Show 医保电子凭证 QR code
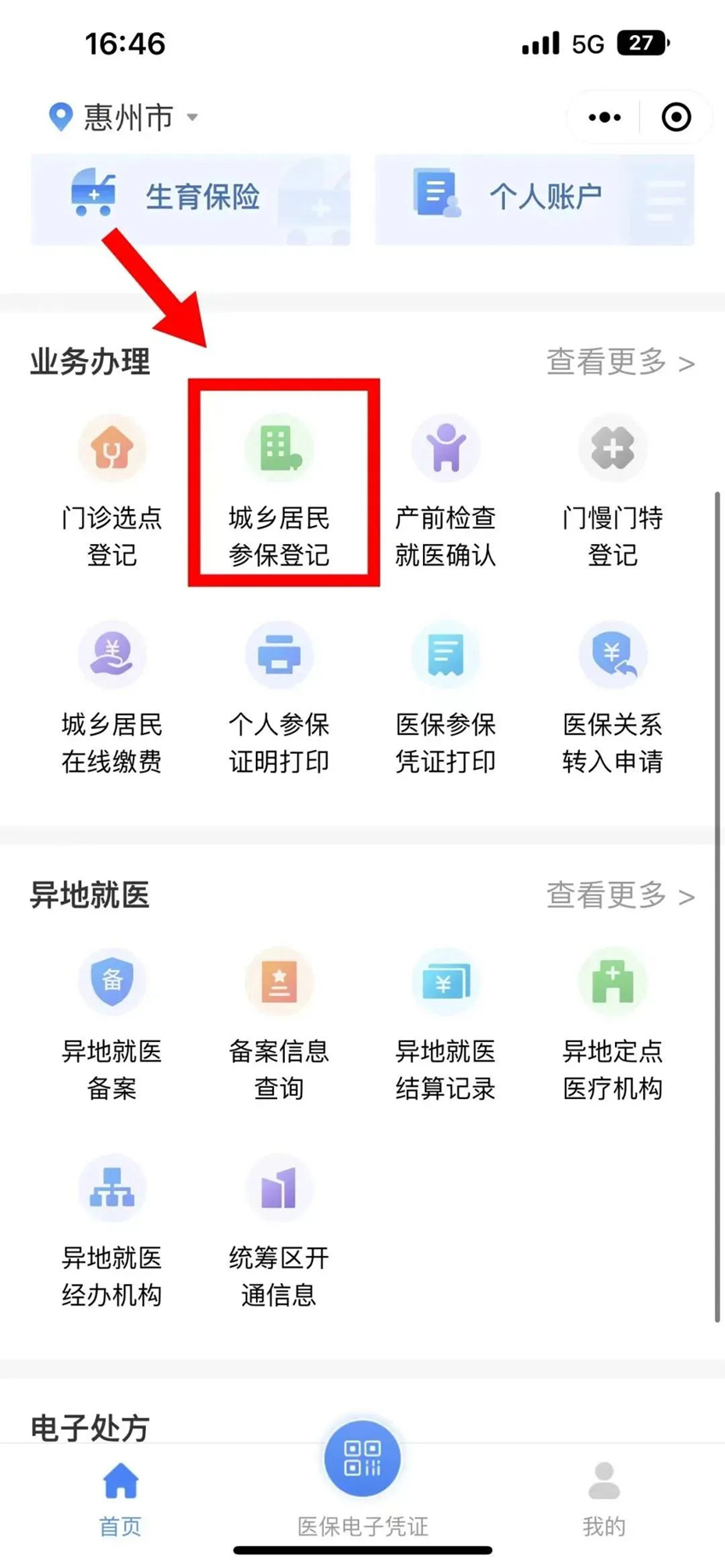The width and height of the screenshot is (725, 1568). (362, 1460)
